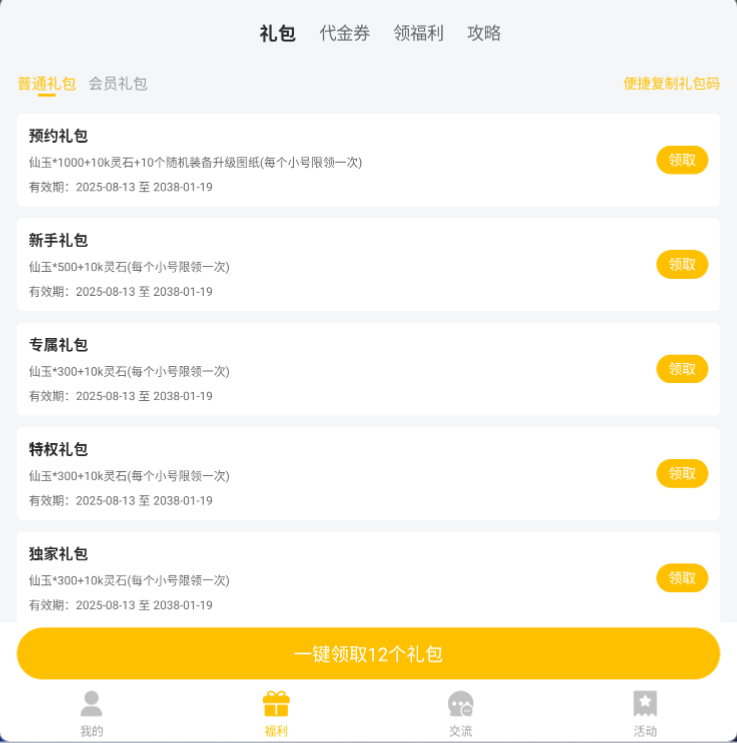Select the 普通礼包 sub-tab
The image size is (737, 743).
click(46, 84)
